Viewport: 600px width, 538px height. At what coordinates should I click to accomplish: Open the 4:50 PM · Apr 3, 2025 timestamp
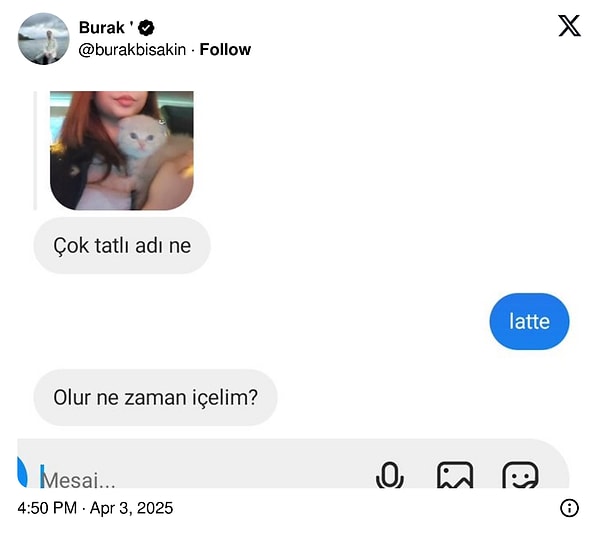[95, 508]
